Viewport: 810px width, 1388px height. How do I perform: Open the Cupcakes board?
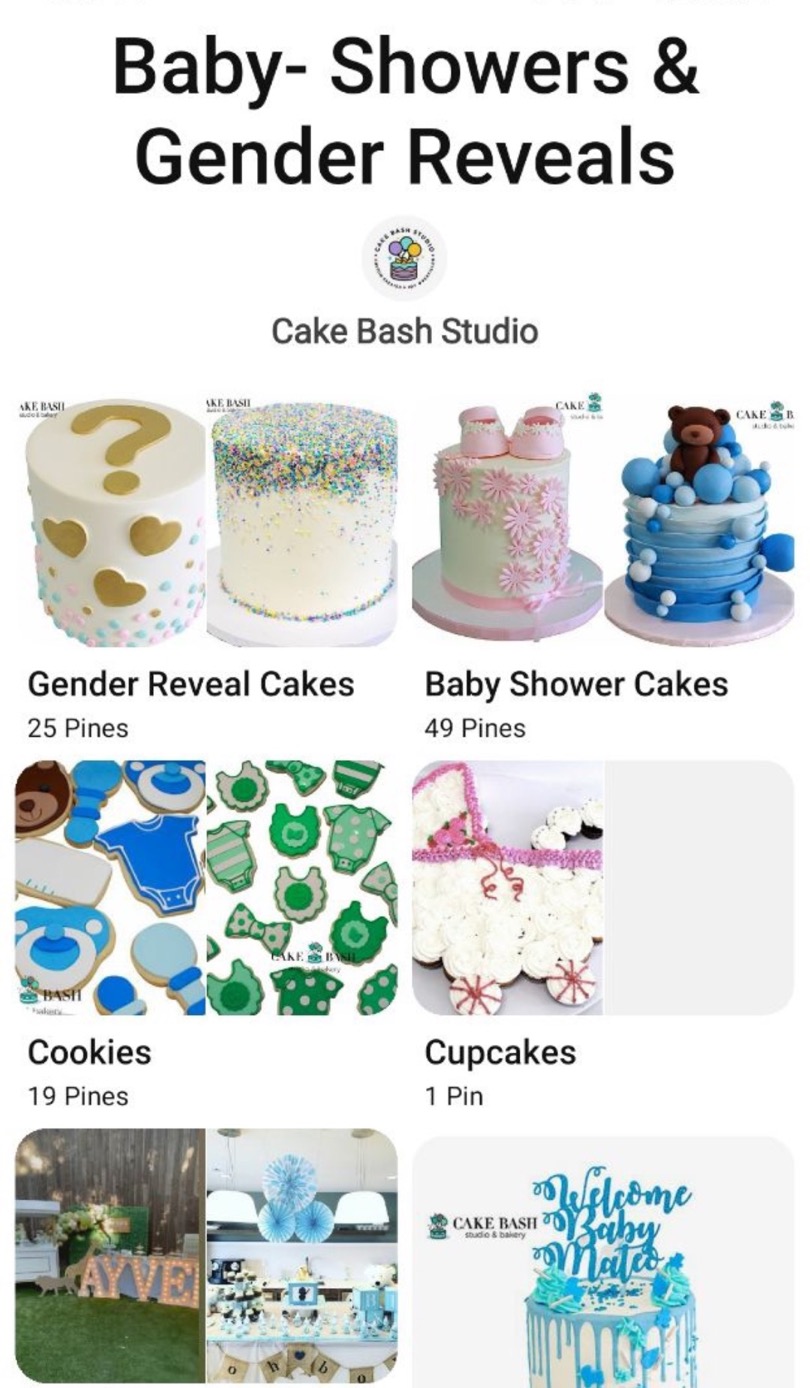click(603, 888)
